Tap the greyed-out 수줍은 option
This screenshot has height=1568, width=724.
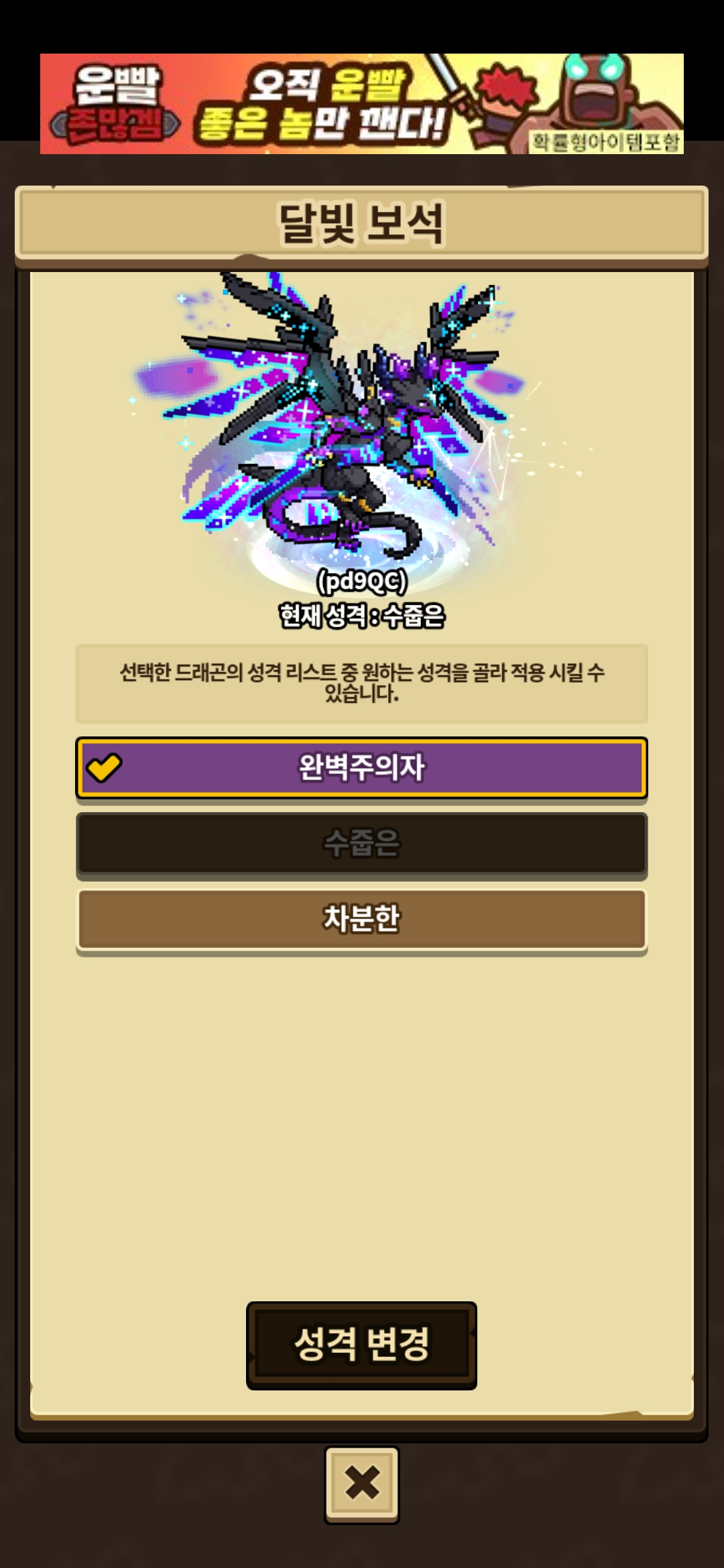pyautogui.click(x=361, y=844)
